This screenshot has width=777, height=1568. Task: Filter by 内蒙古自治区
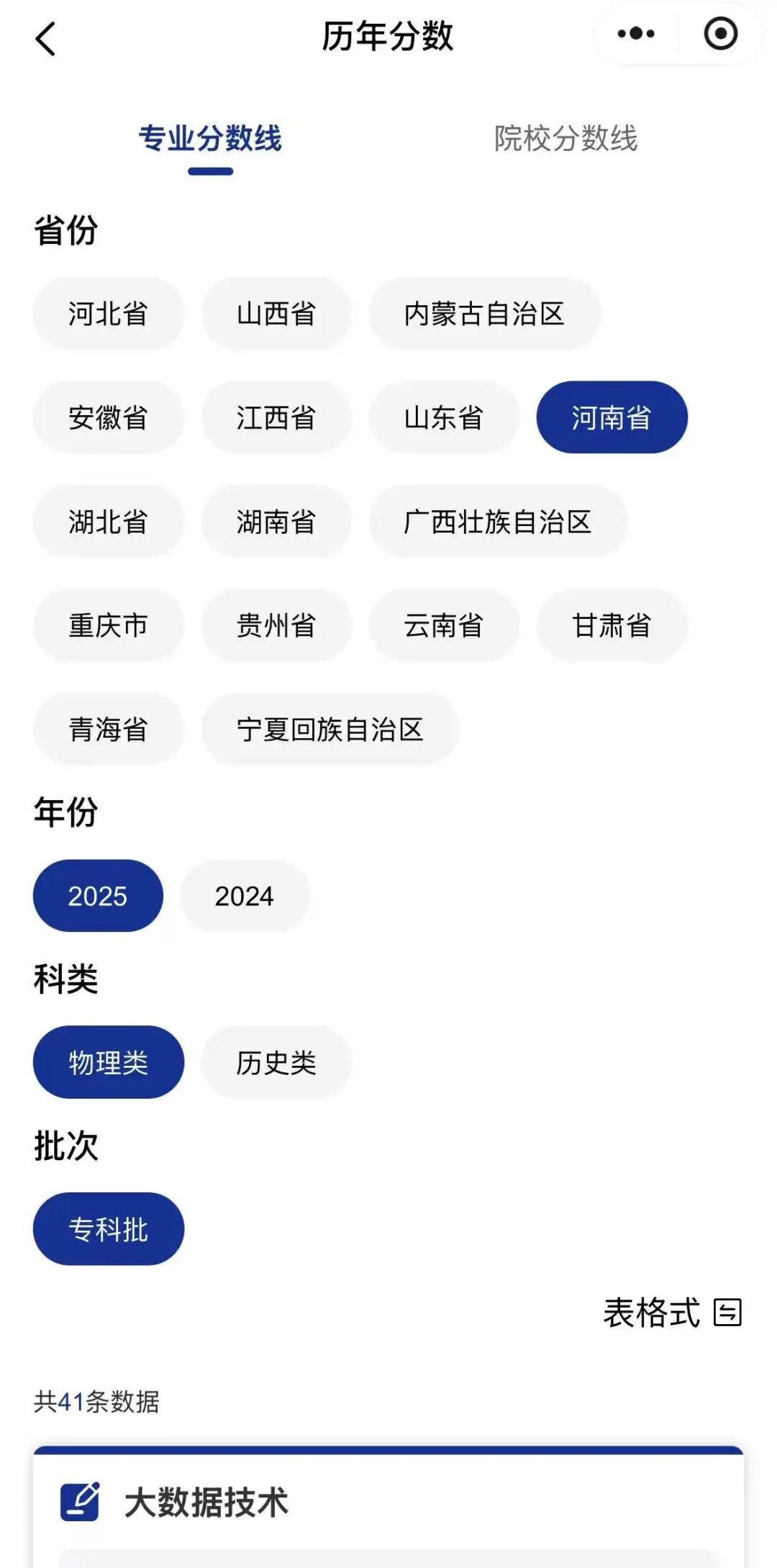(x=484, y=314)
